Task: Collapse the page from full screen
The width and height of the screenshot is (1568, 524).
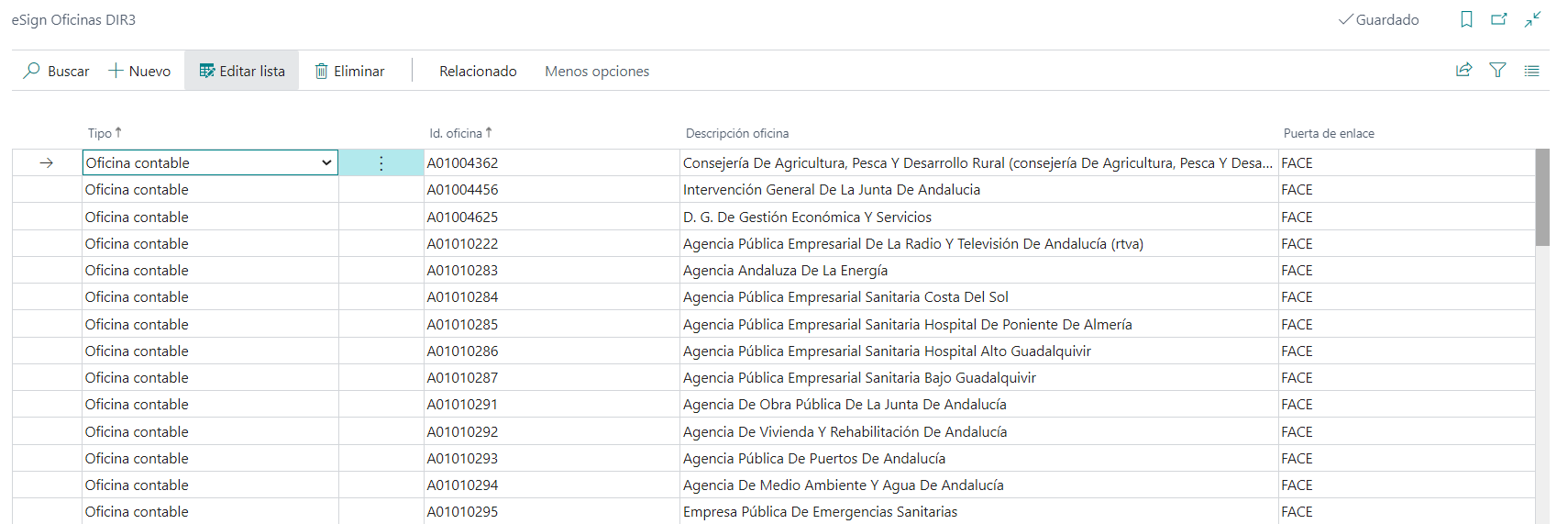Action: coord(1532,19)
